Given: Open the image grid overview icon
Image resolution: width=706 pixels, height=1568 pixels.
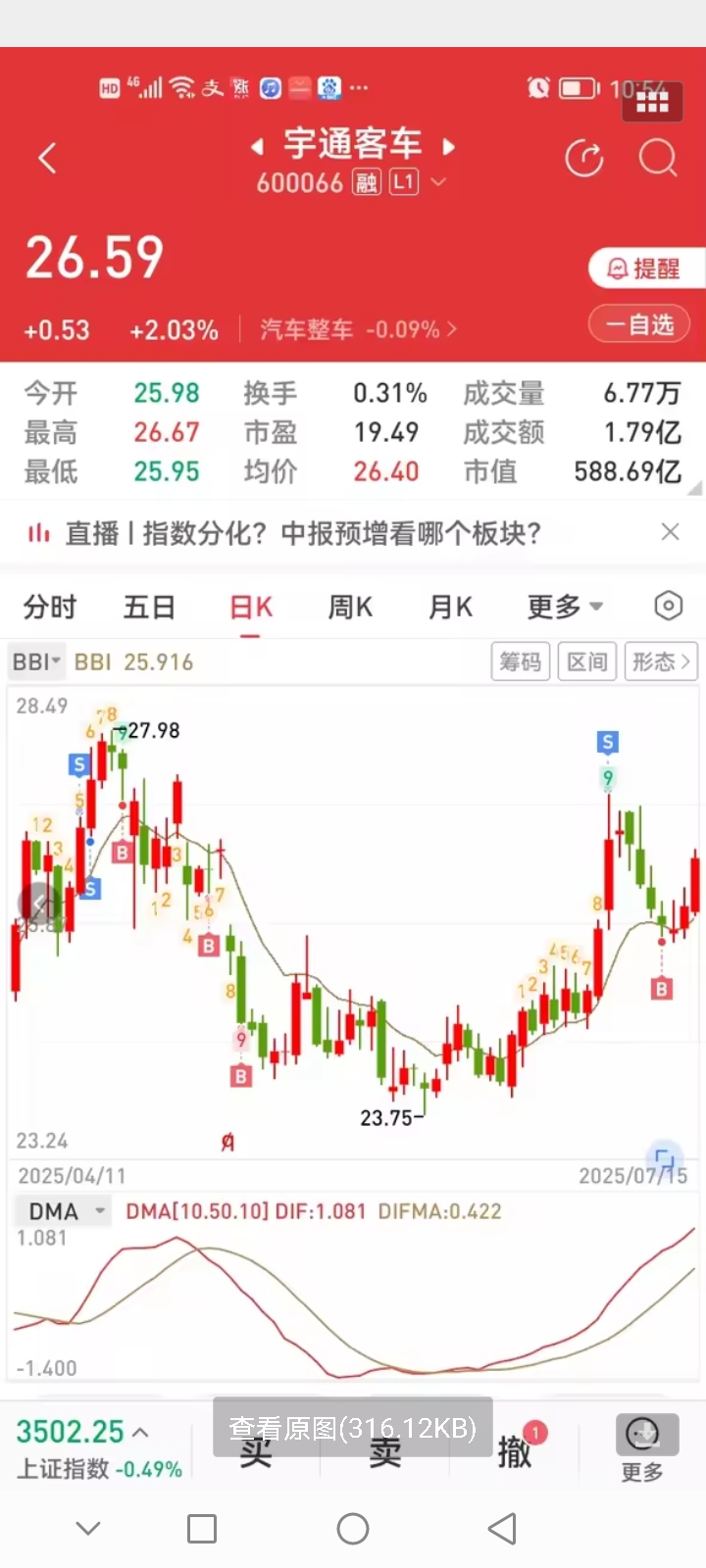Looking at the screenshot, I should (652, 103).
